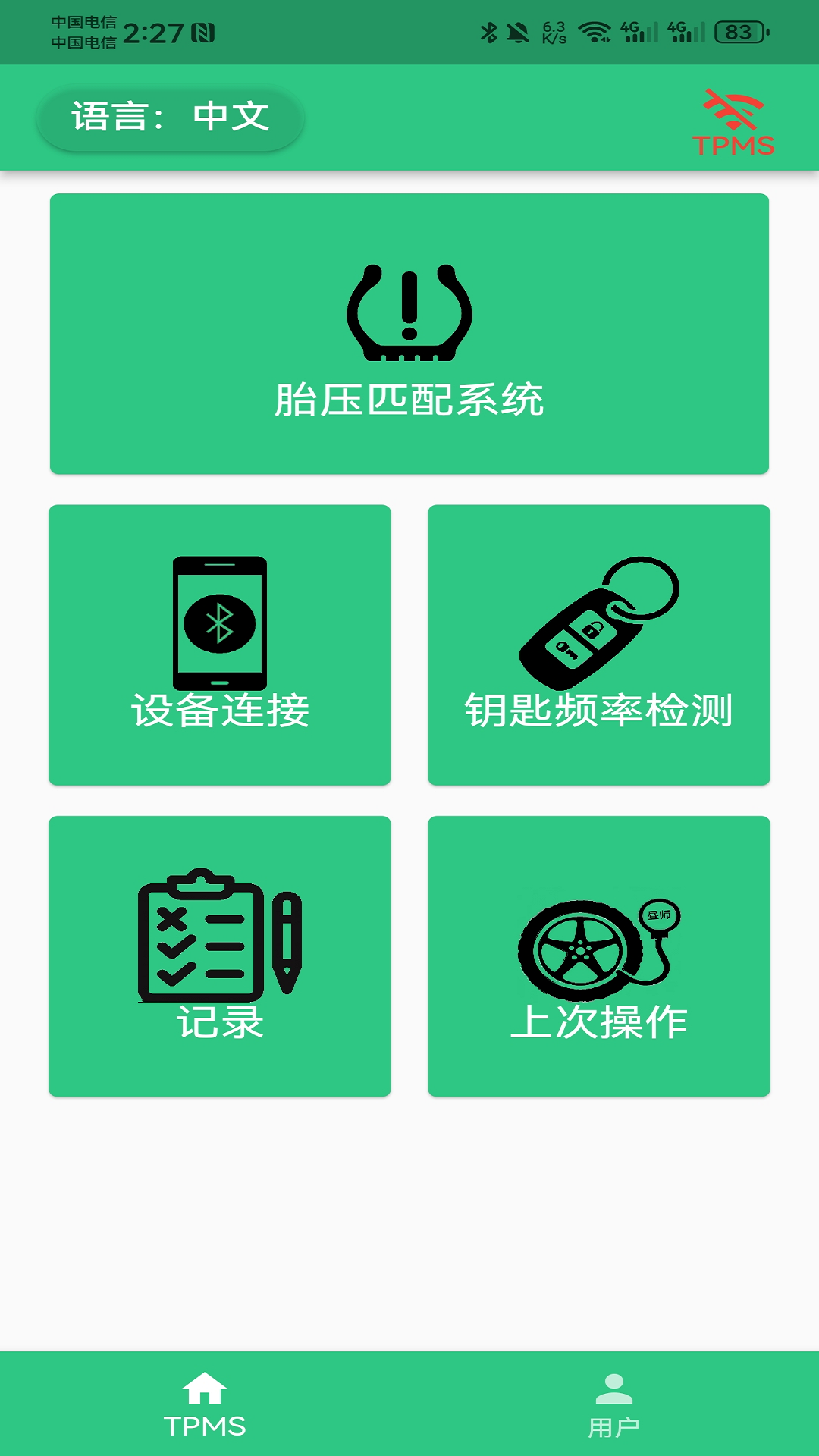Open the tire gauge icon for 上次操作

point(599,948)
